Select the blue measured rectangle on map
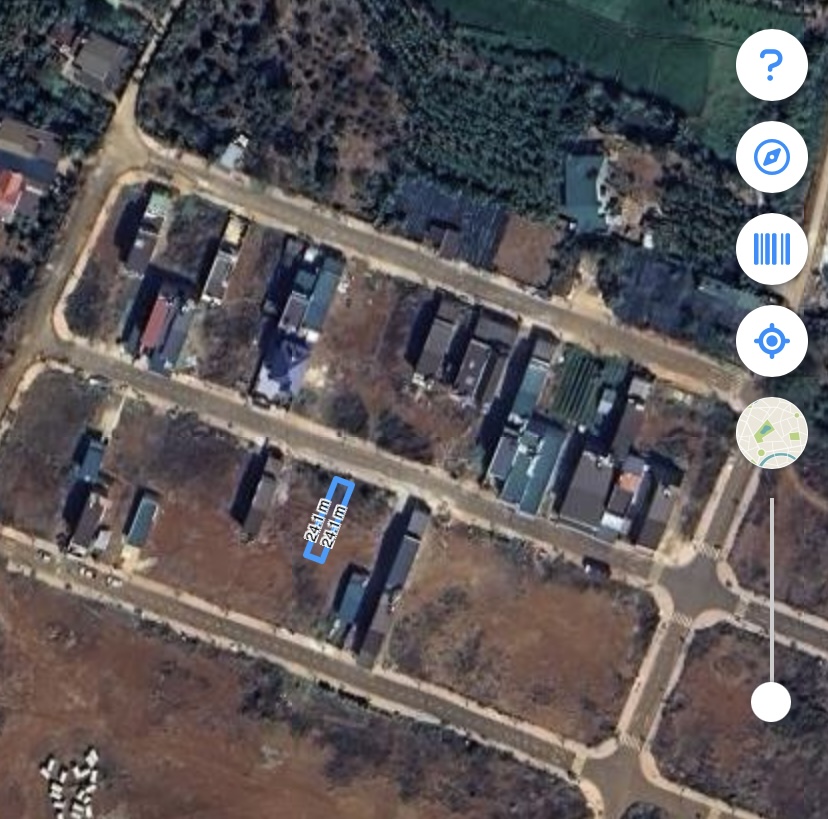The image size is (828, 819). pos(329,521)
